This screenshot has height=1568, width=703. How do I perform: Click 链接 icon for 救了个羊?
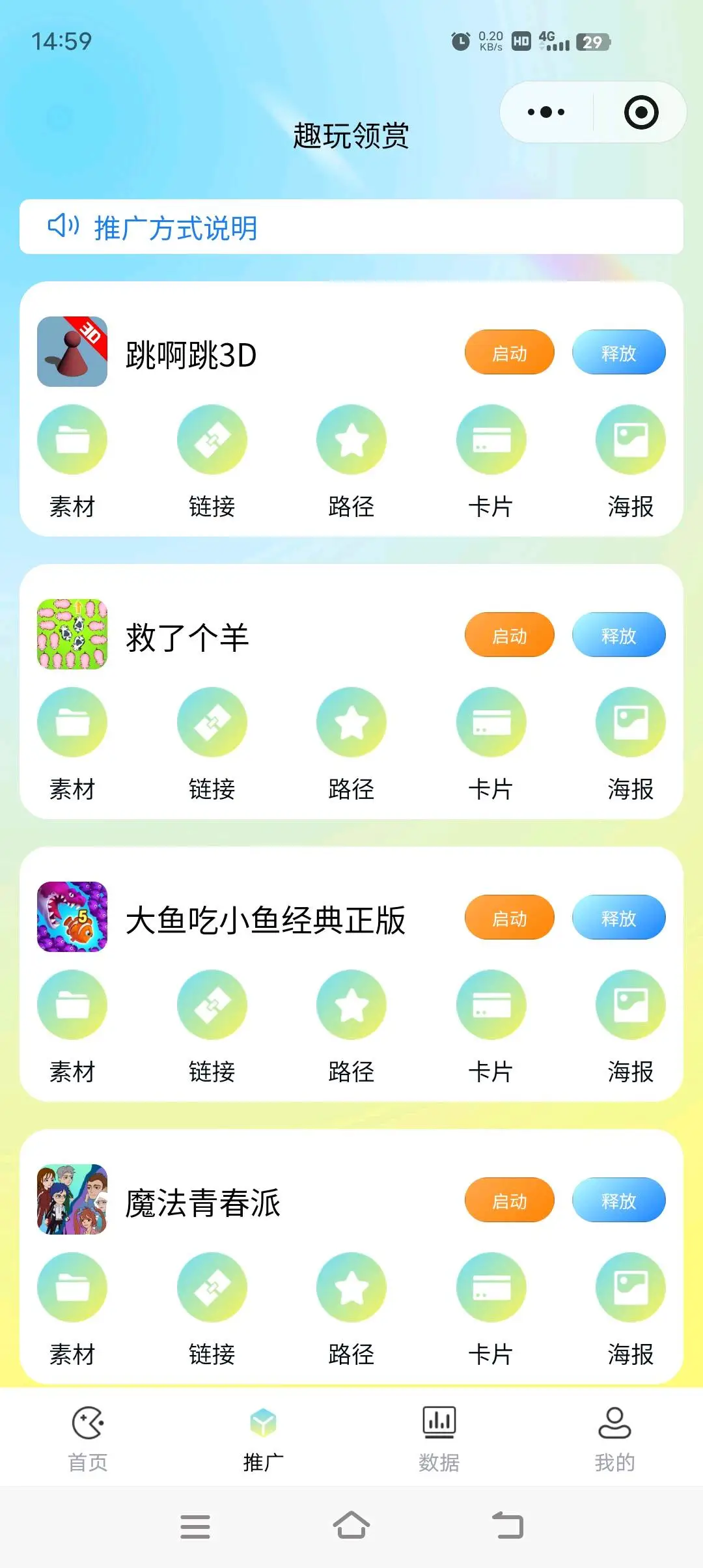click(212, 723)
